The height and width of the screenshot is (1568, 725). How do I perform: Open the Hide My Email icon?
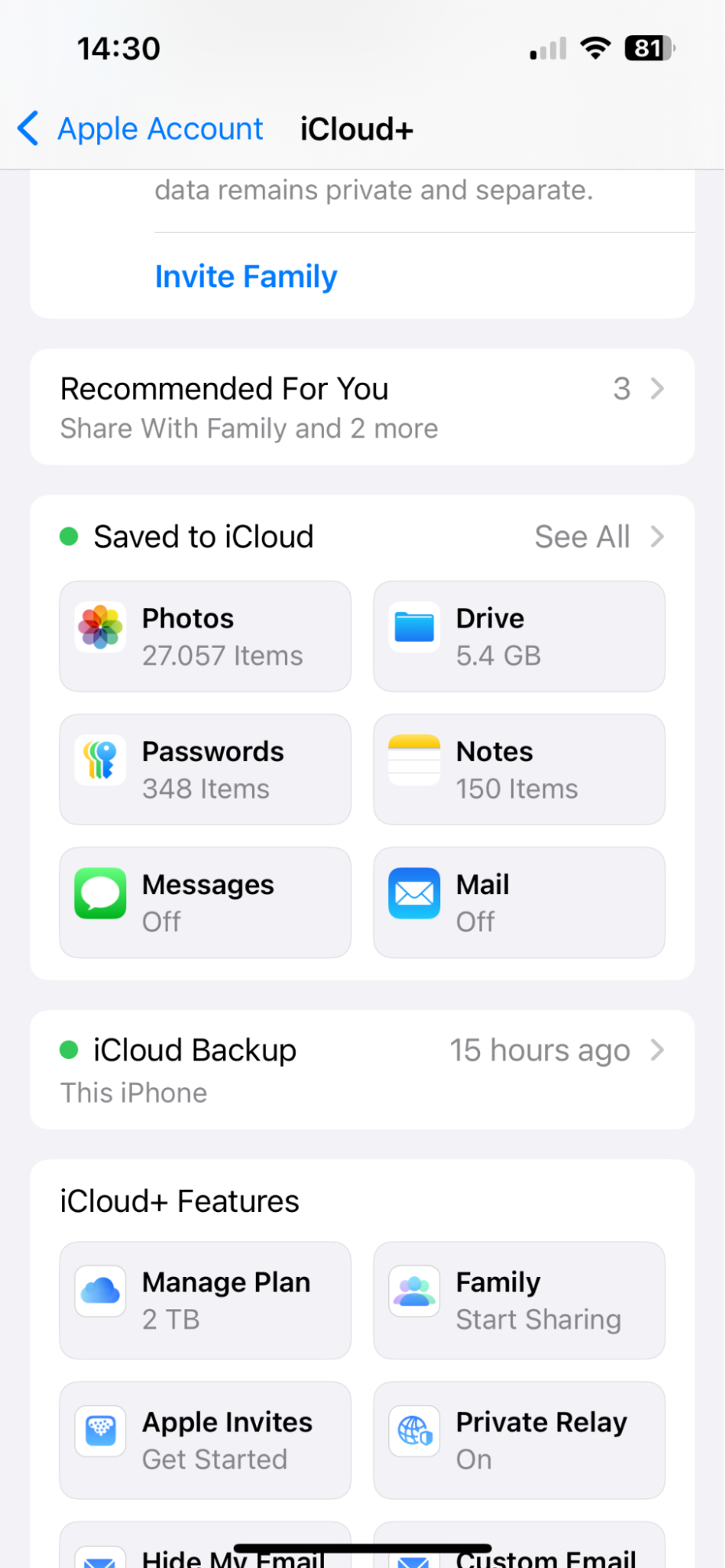click(100, 1557)
